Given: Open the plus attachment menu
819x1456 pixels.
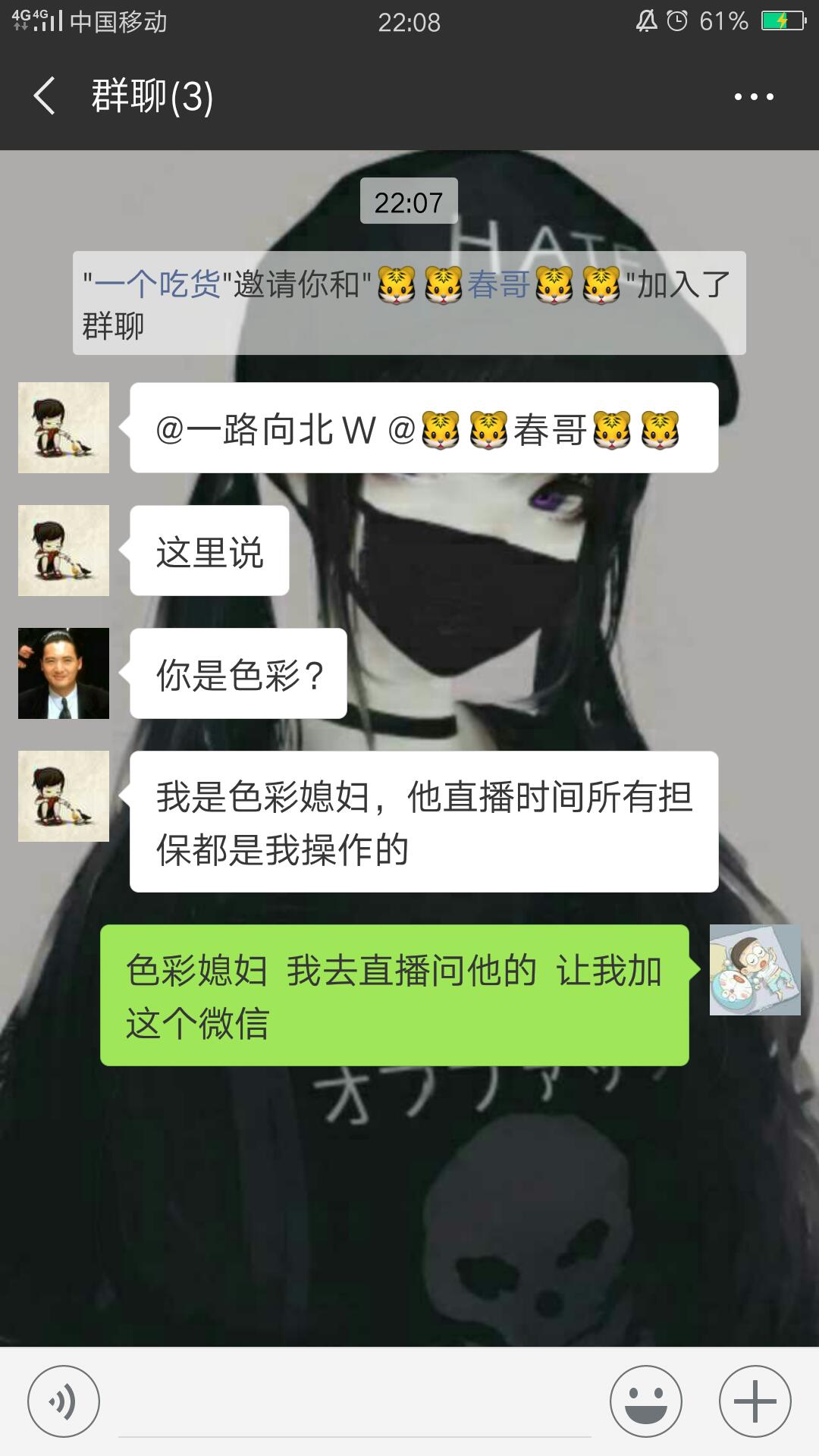Looking at the screenshot, I should 755,1401.
